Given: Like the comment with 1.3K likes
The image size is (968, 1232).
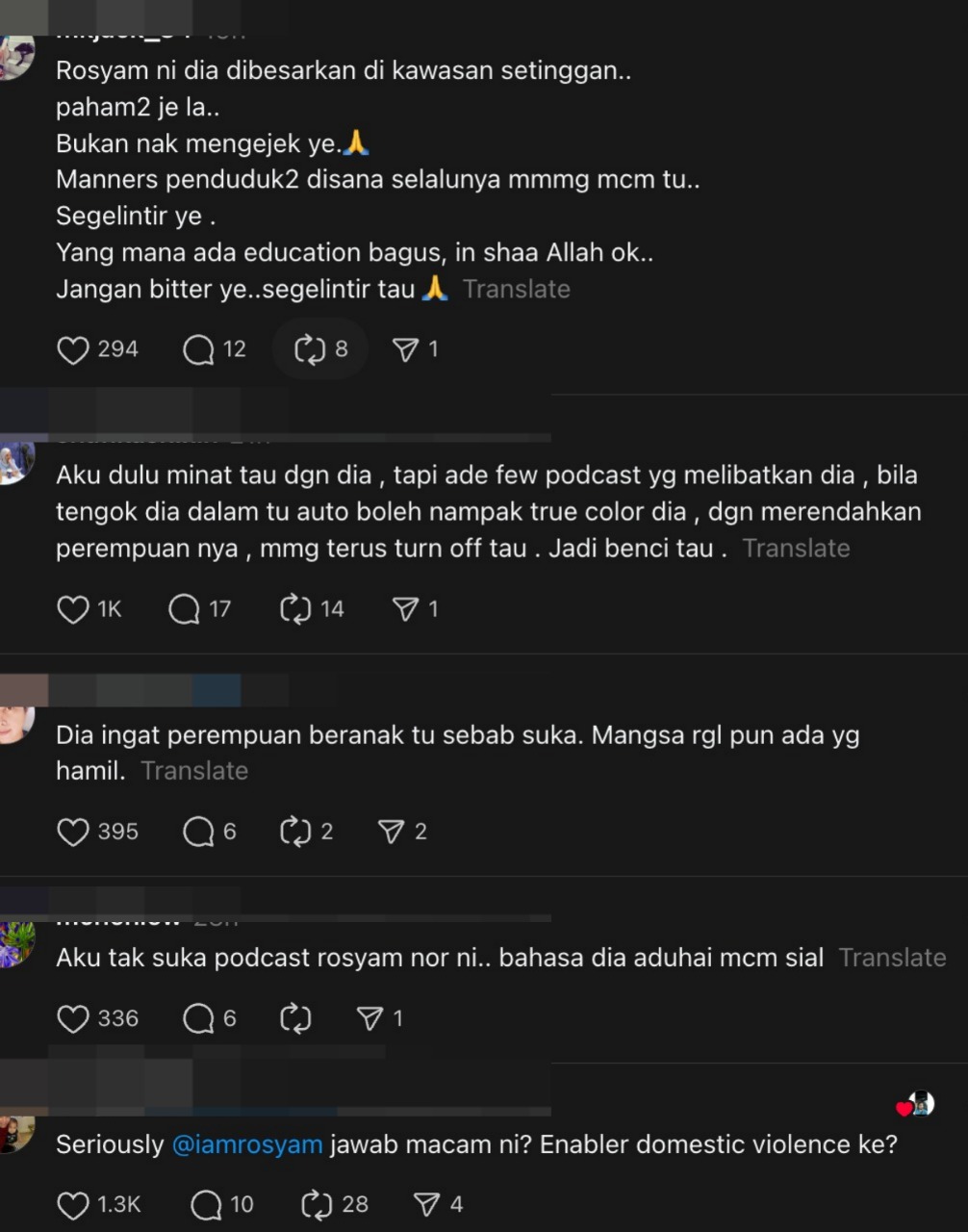Looking at the screenshot, I should click(73, 1204).
